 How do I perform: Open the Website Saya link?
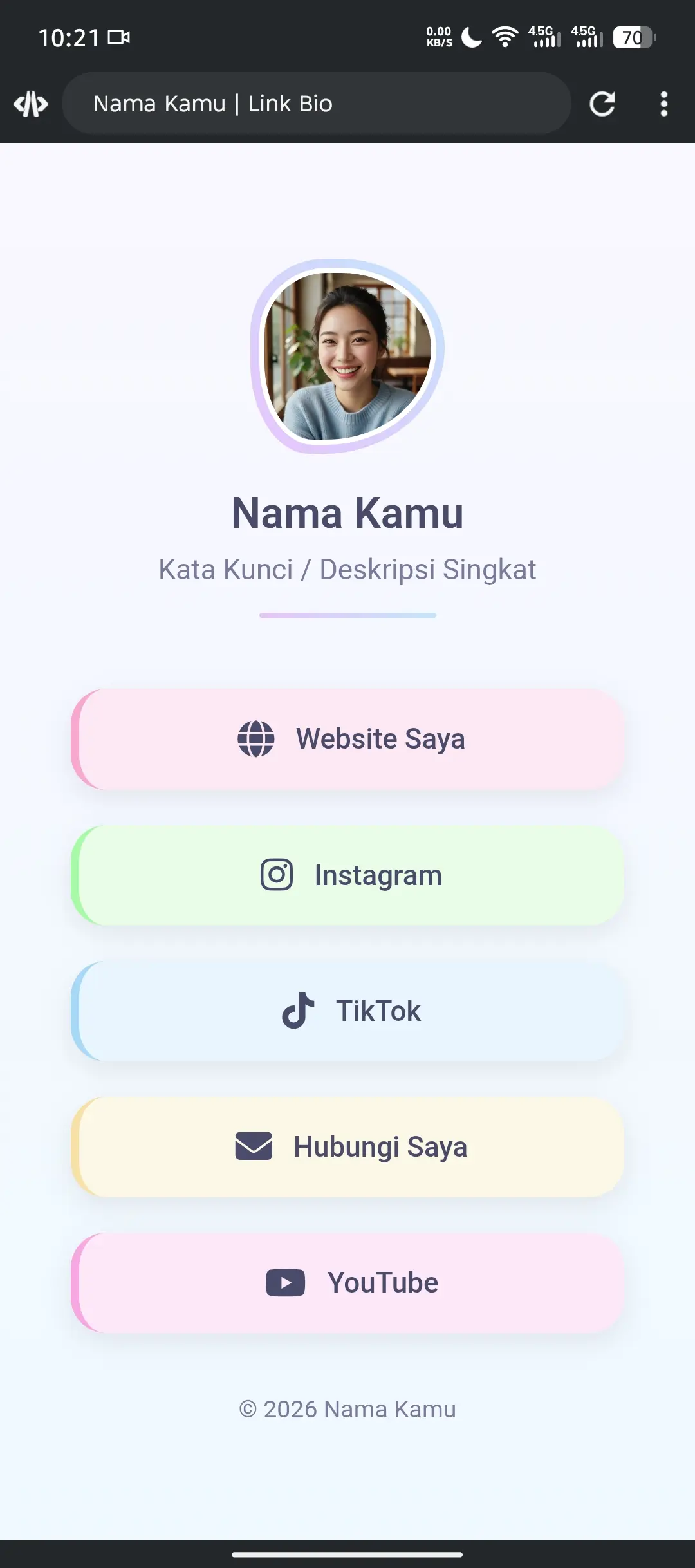click(x=347, y=739)
